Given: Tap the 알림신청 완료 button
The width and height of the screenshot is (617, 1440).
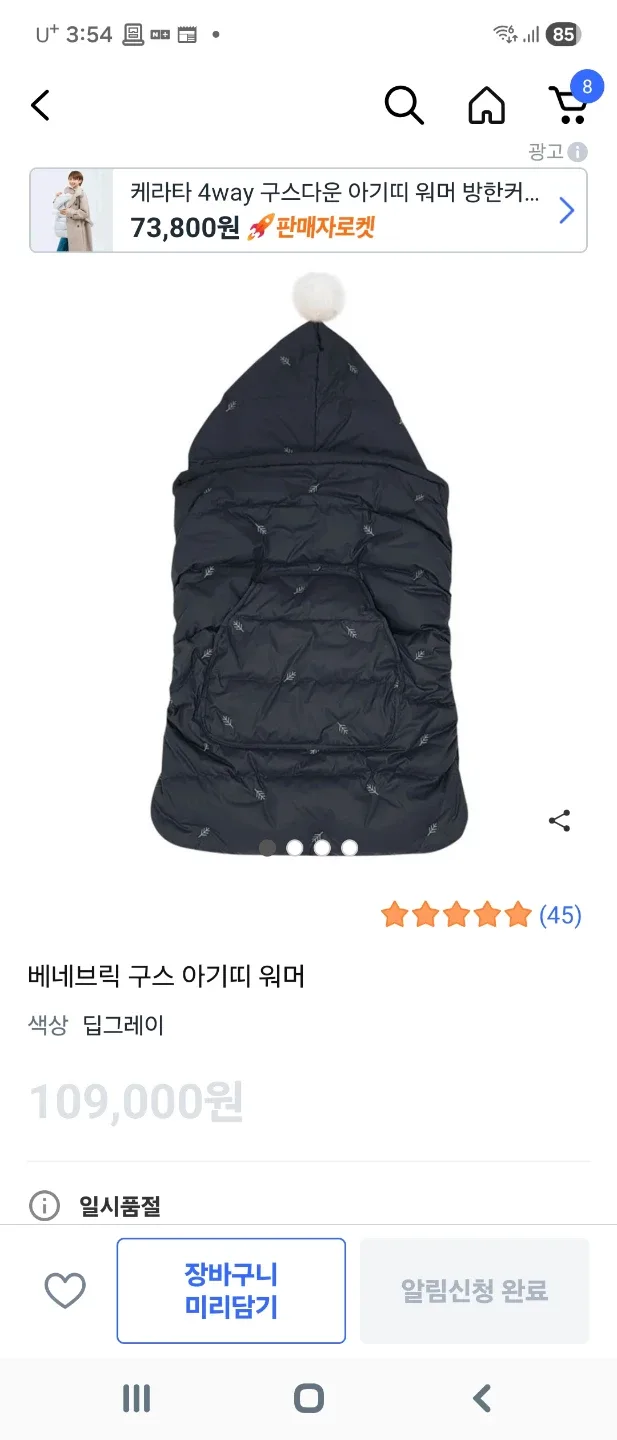Looking at the screenshot, I should point(474,1290).
